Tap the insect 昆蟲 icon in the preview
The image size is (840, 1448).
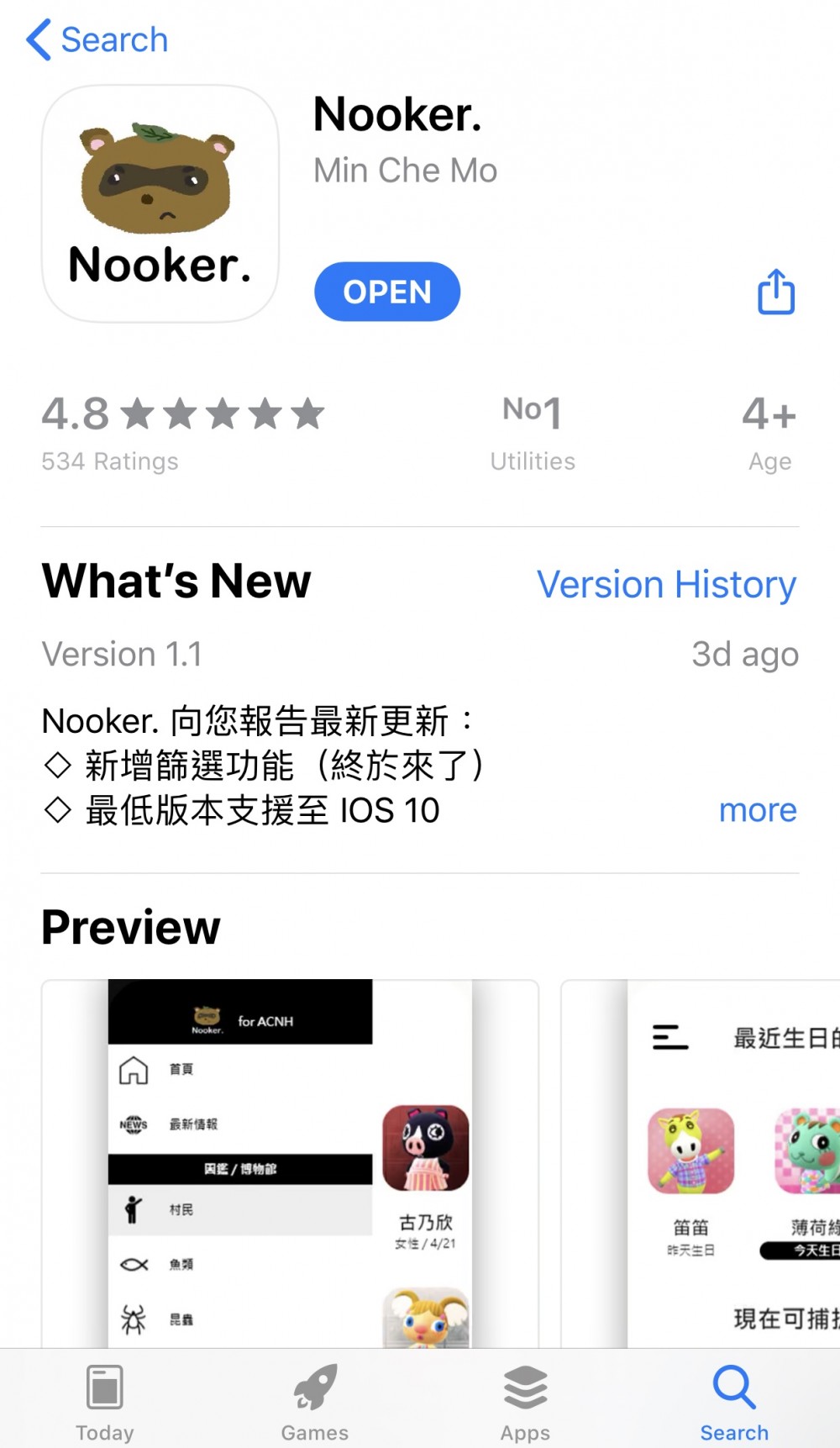click(132, 1319)
